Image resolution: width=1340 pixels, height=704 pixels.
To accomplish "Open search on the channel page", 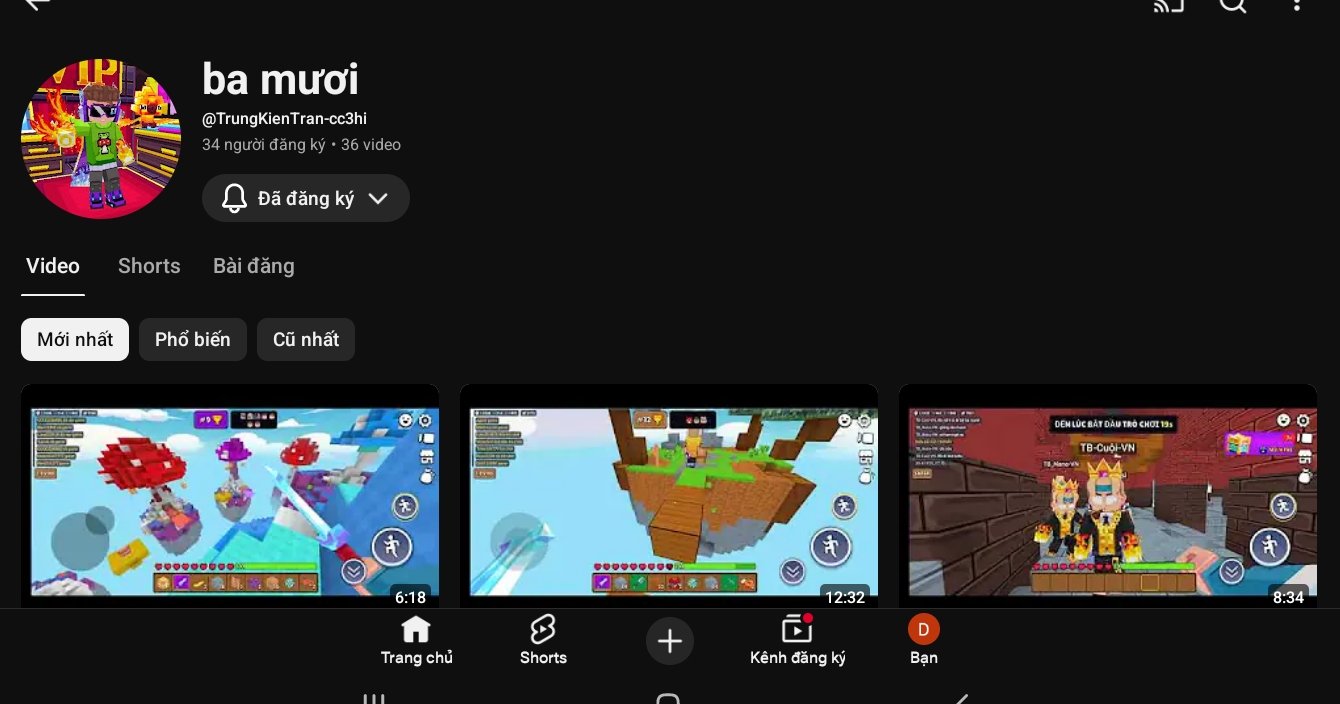I will tap(1233, 5).
